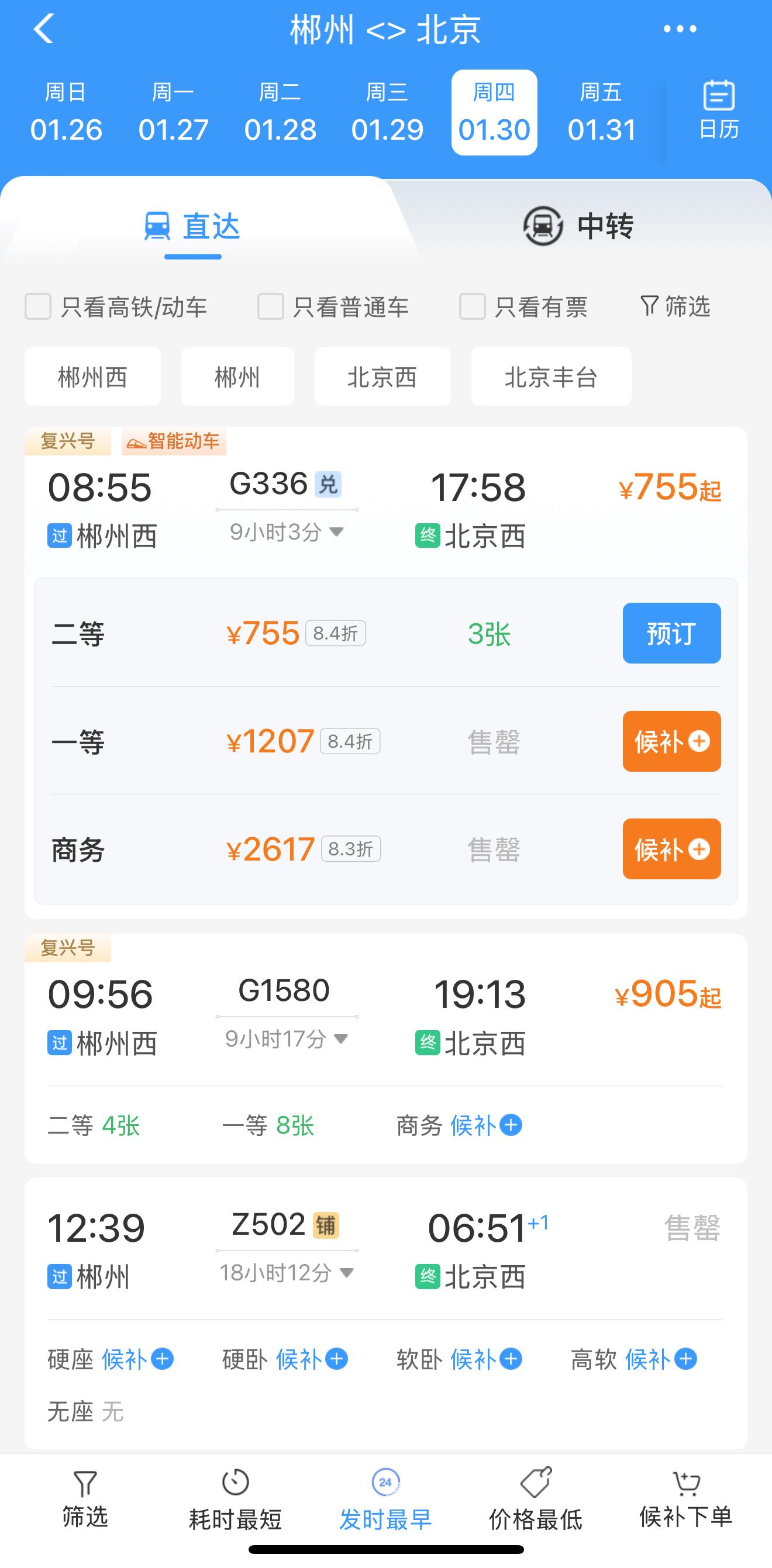Viewport: 772px width, 1568px height.
Task: Check 只看普通车 filter box
Action: (270, 306)
